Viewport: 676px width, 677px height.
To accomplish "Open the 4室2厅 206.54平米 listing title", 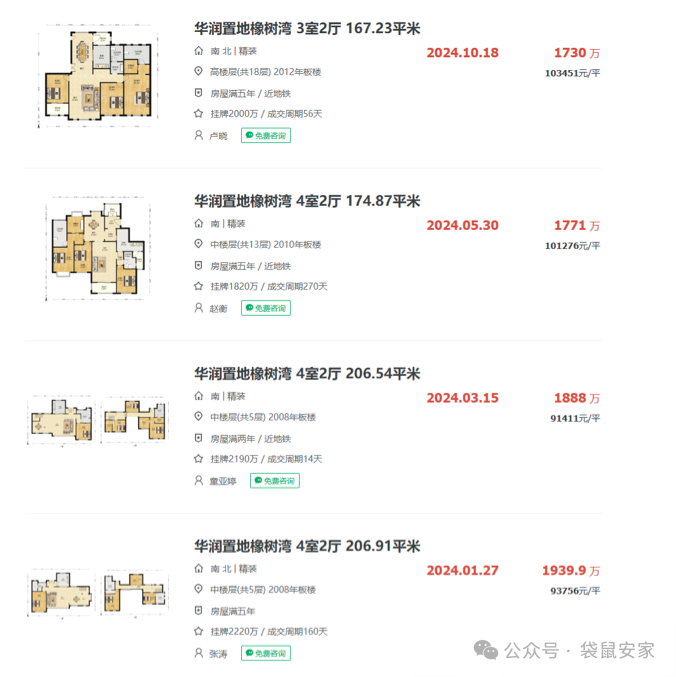I will (x=307, y=373).
